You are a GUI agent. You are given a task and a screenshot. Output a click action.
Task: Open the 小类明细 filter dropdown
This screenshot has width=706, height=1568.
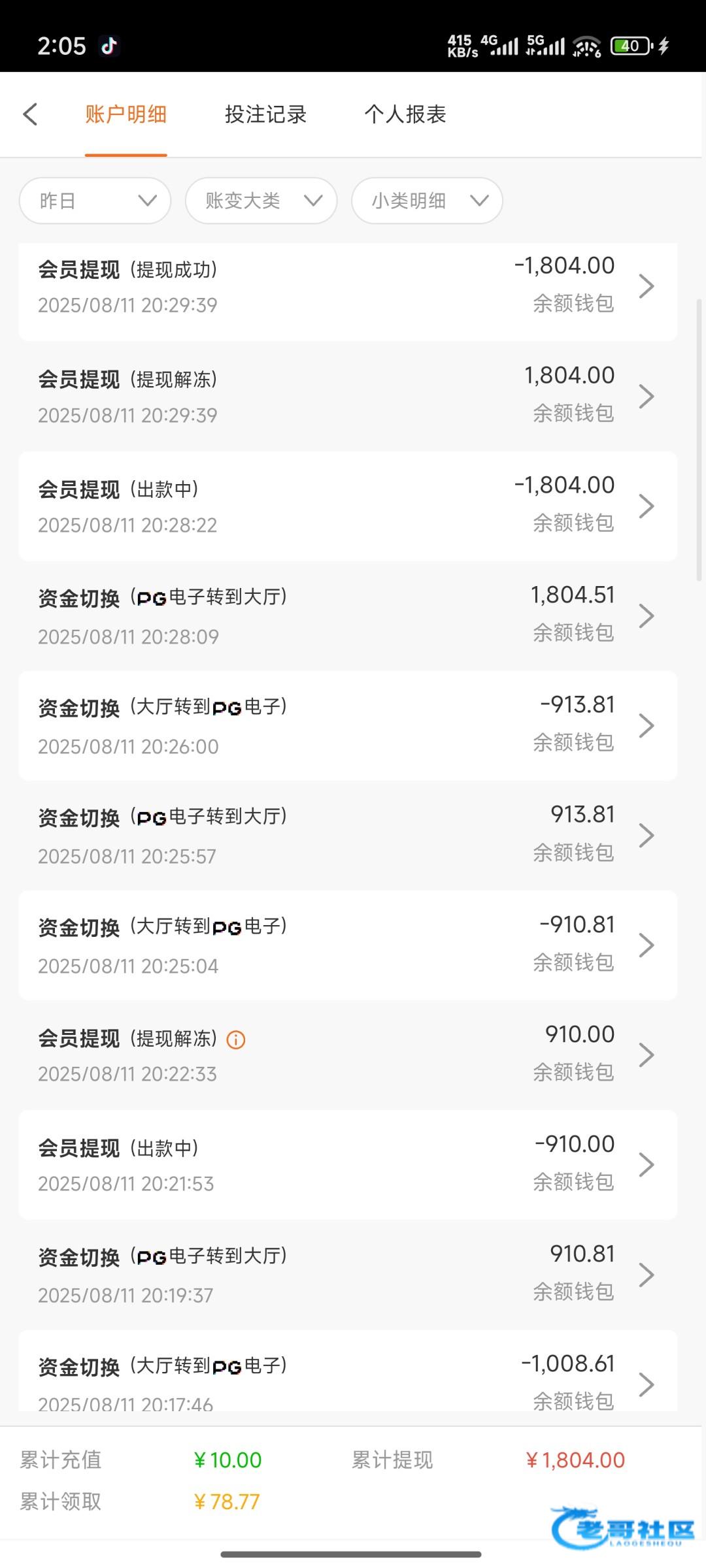coord(427,201)
